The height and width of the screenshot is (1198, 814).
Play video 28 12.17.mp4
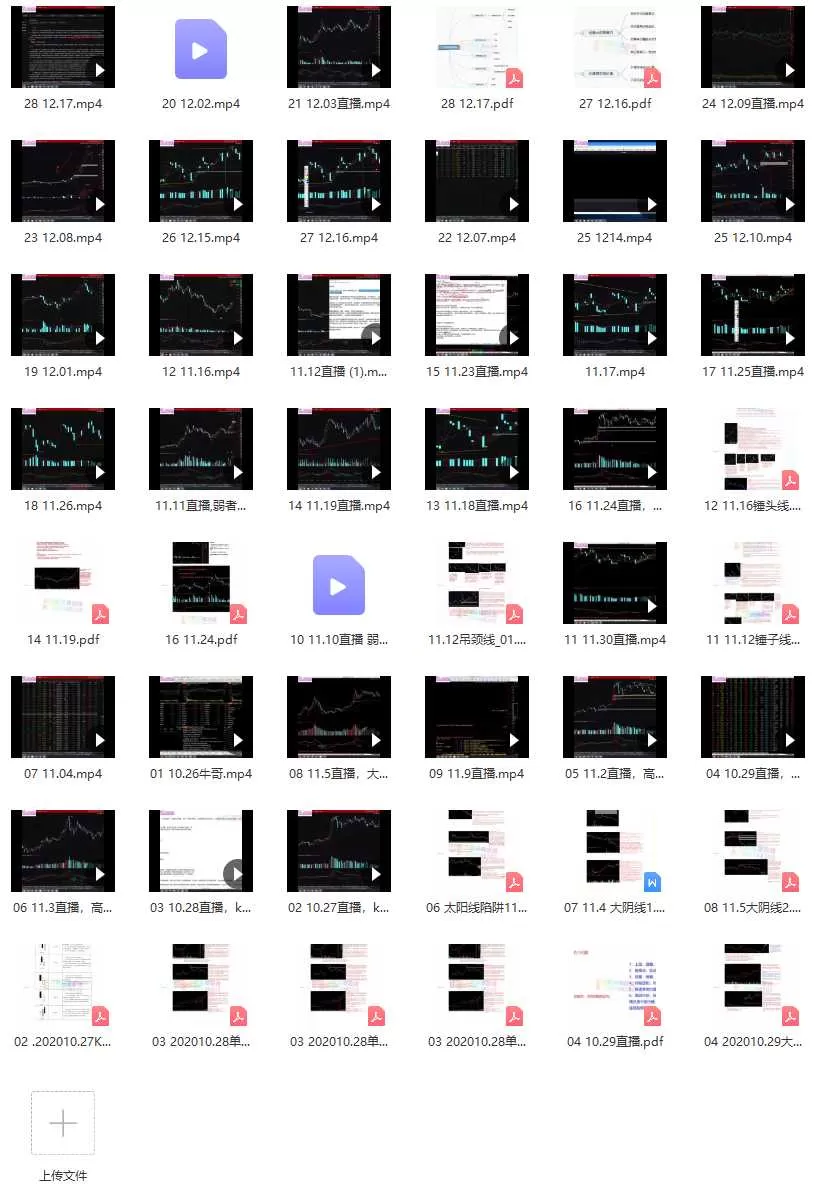click(63, 47)
